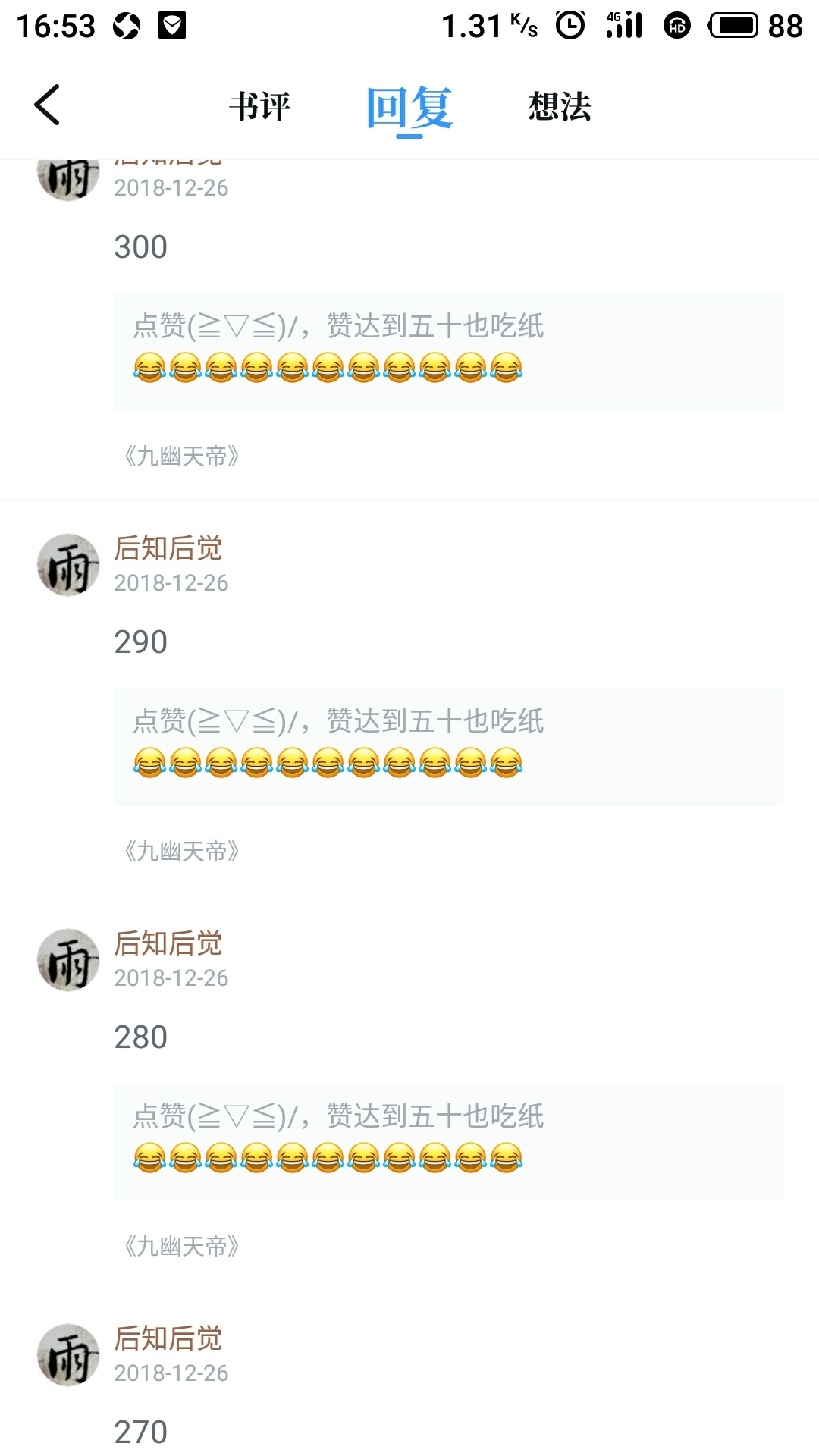Go back using the top-left arrow
This screenshot has height=1456, width=819.
(x=47, y=105)
